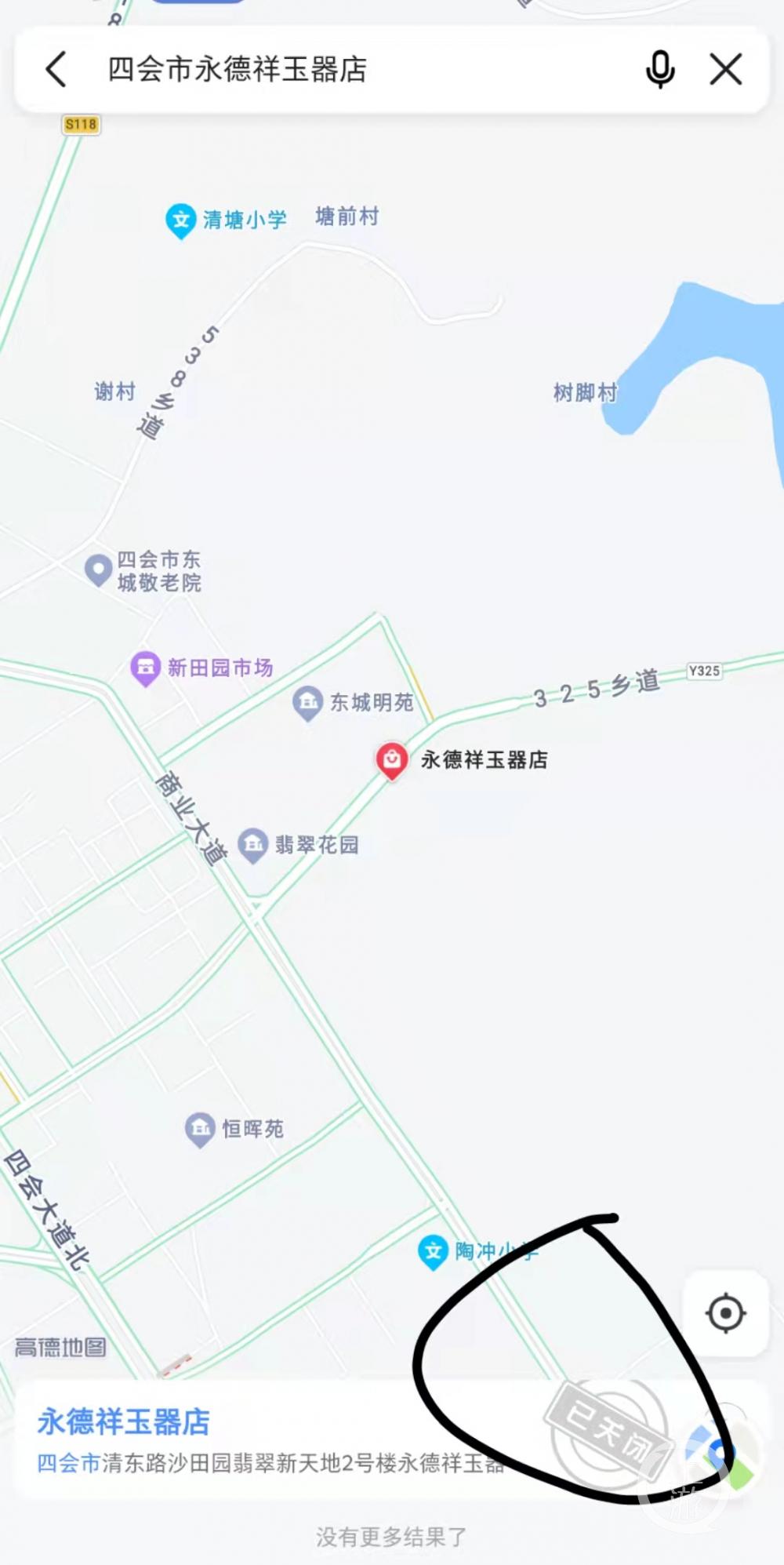
Task: Open 清塘小学 marker on the map
Action: [180, 220]
